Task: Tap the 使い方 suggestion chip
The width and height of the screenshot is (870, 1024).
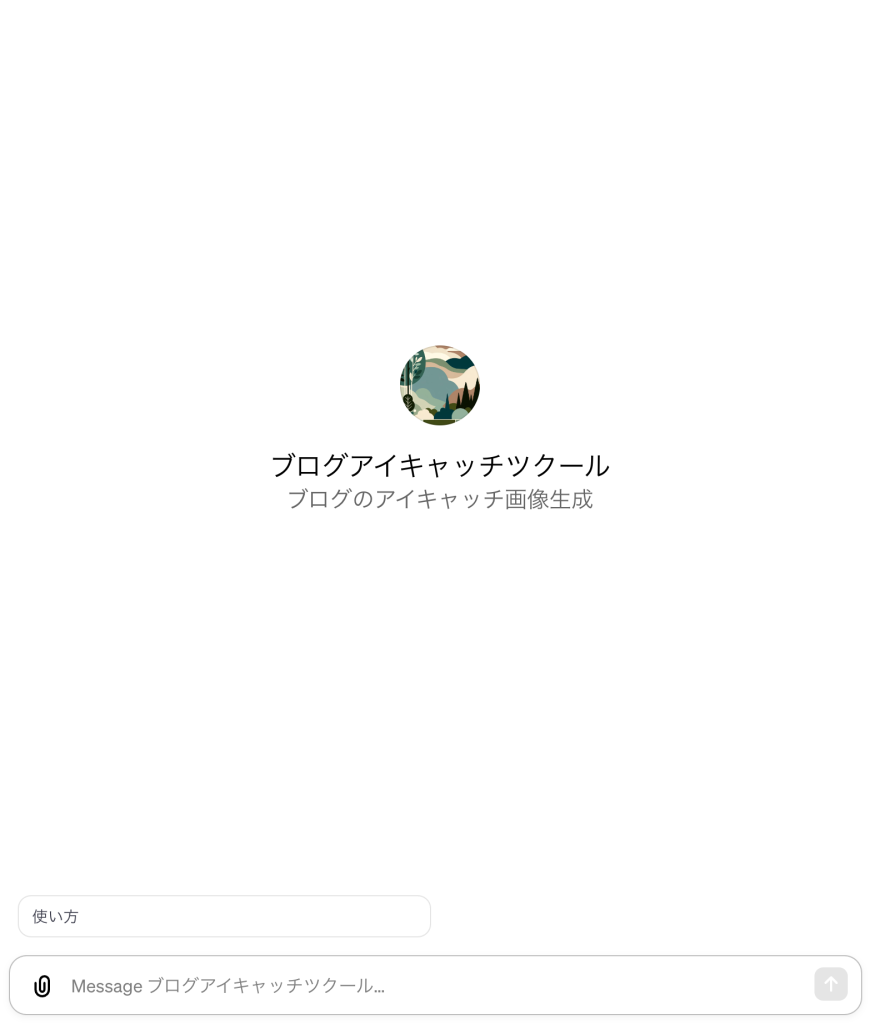Action: 224,916
